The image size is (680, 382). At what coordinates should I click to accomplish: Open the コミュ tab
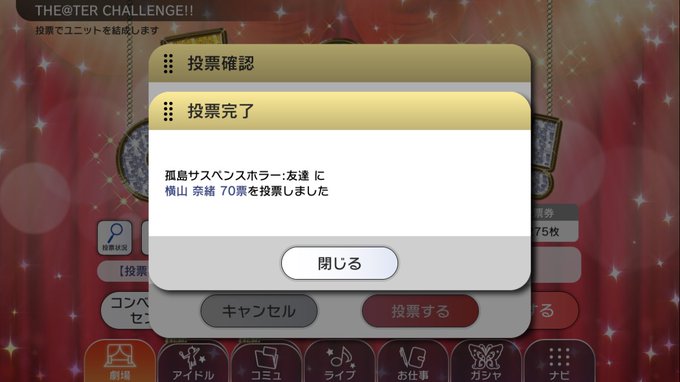click(266, 362)
